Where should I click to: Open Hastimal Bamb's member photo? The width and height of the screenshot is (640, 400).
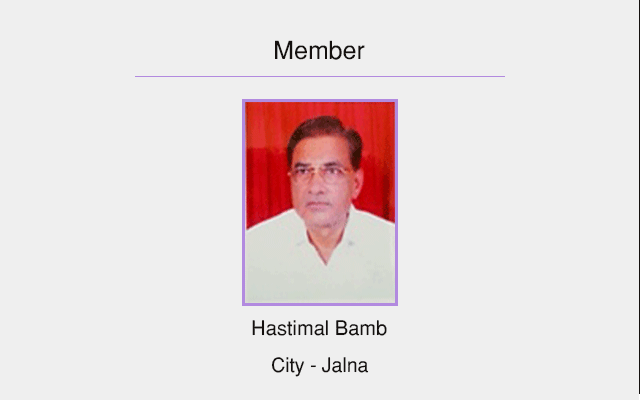pyautogui.click(x=320, y=202)
